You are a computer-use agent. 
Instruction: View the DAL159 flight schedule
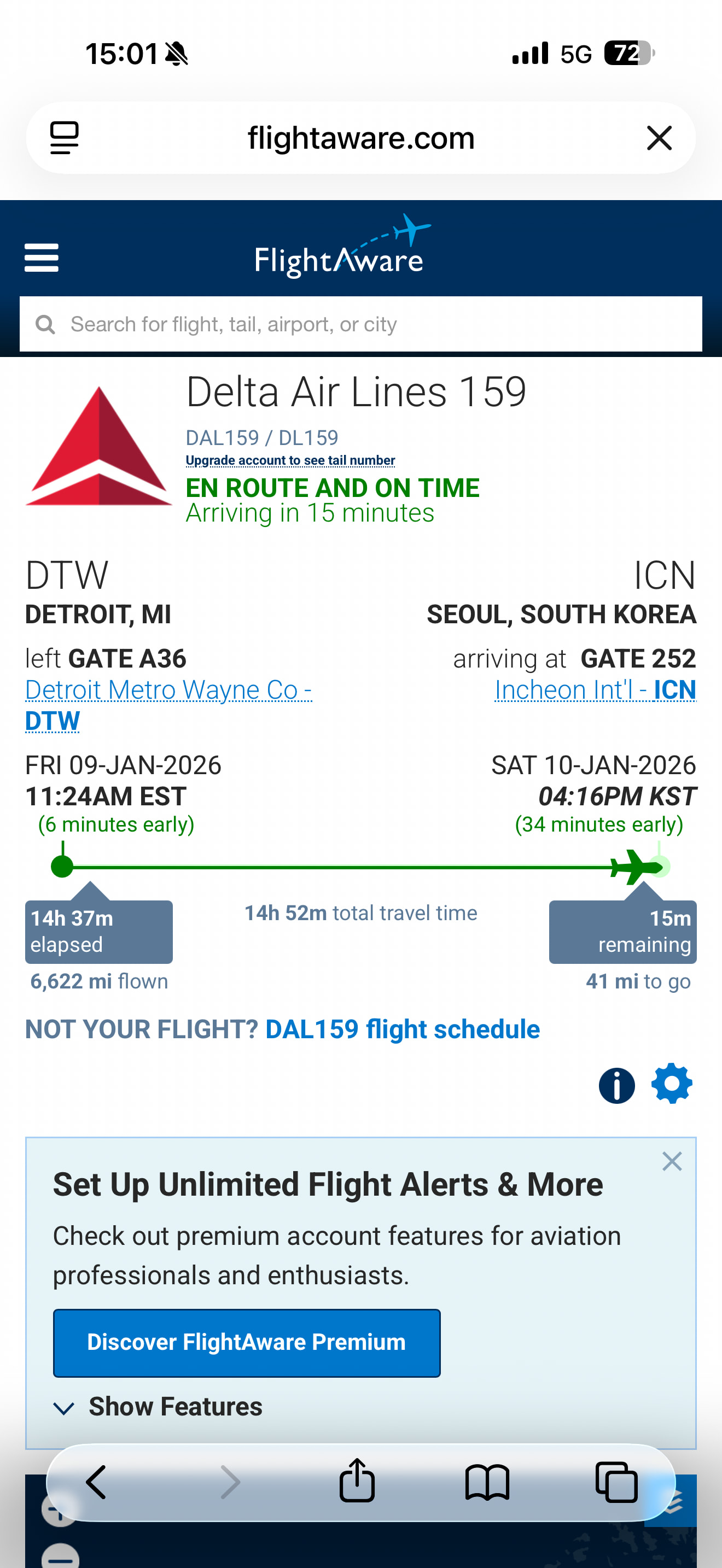coord(403,1029)
